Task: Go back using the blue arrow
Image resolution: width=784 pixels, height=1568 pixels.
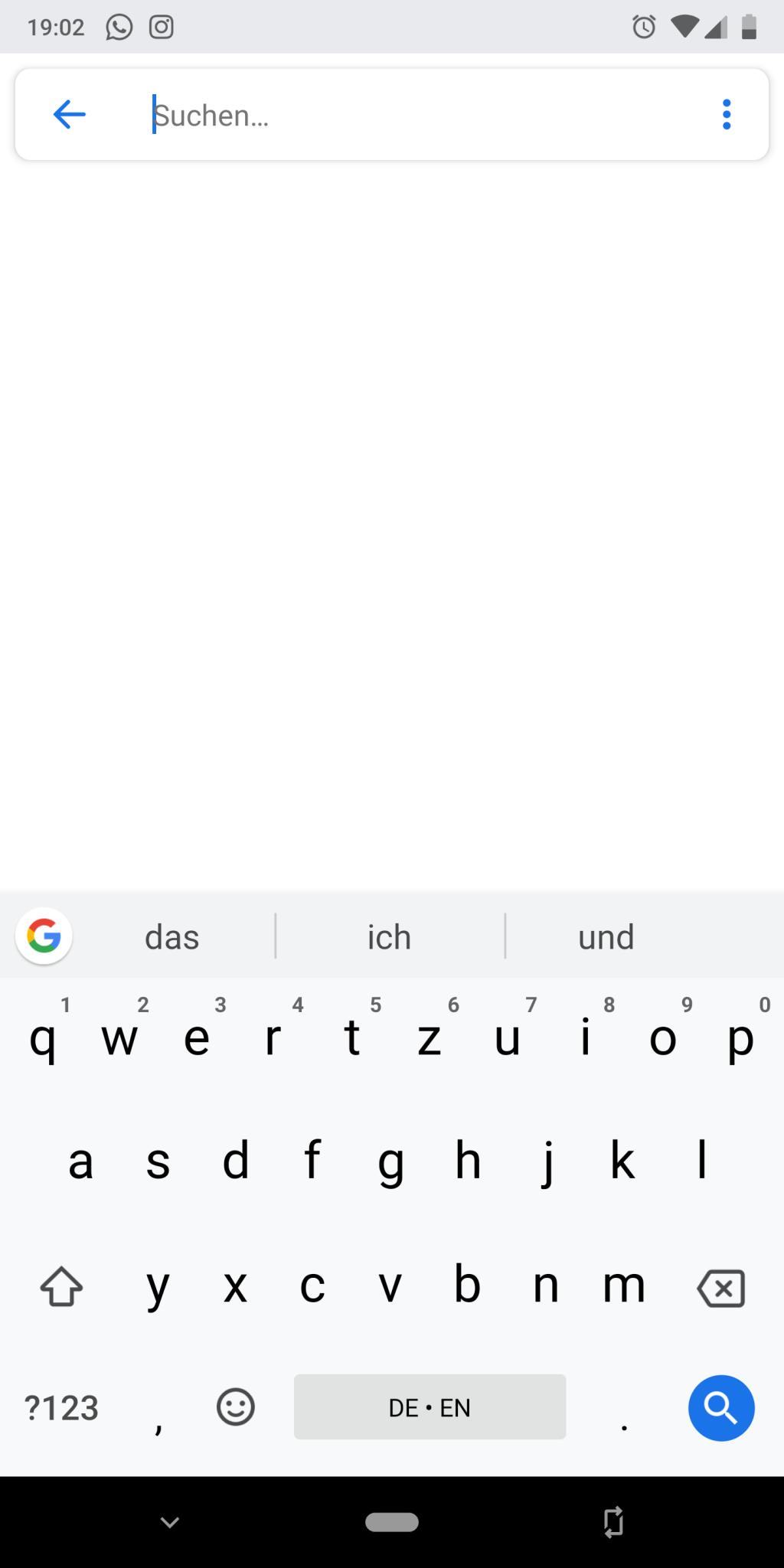Action: (69, 115)
